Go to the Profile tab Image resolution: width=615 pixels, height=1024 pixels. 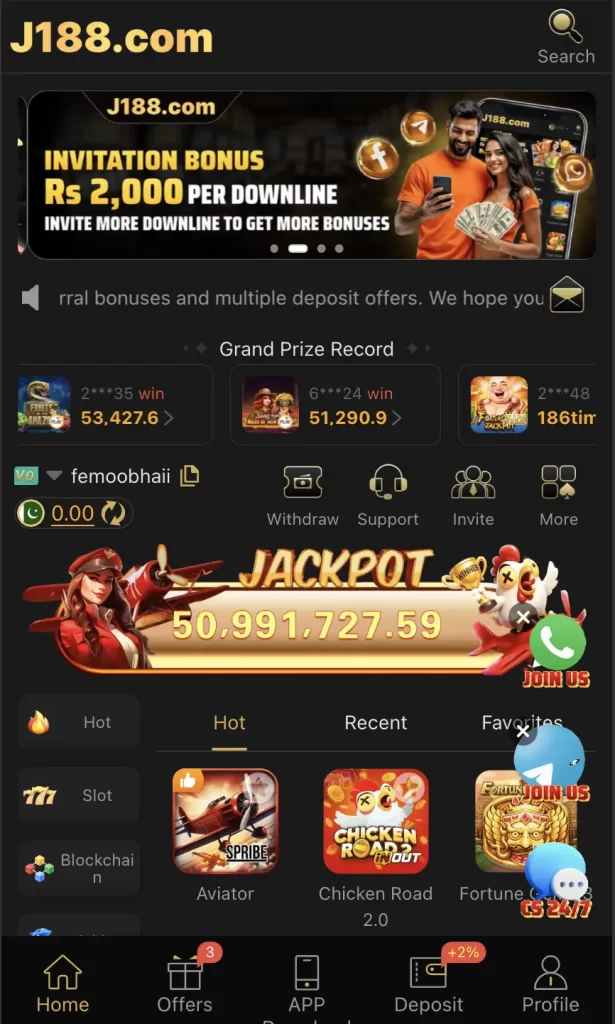click(550, 984)
